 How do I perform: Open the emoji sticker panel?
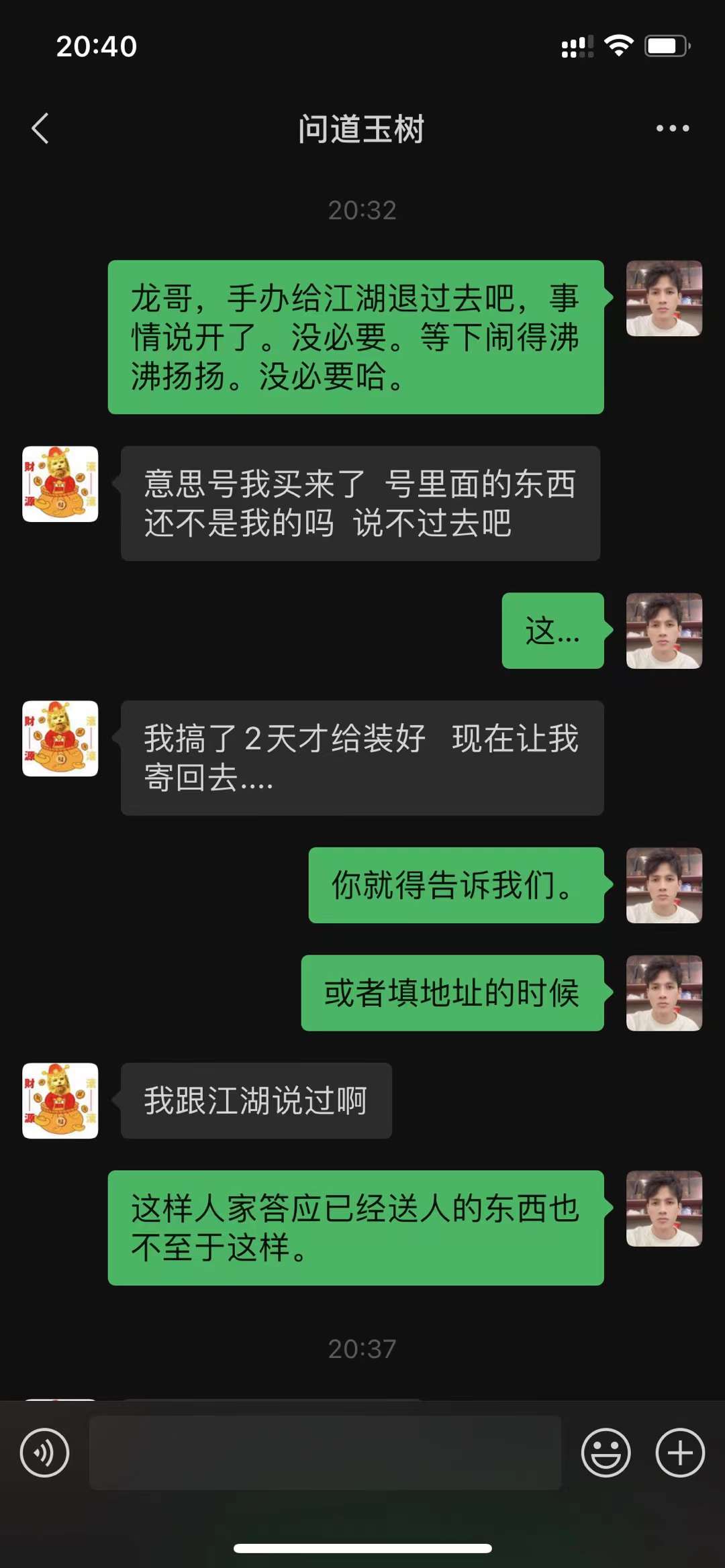(606, 1453)
